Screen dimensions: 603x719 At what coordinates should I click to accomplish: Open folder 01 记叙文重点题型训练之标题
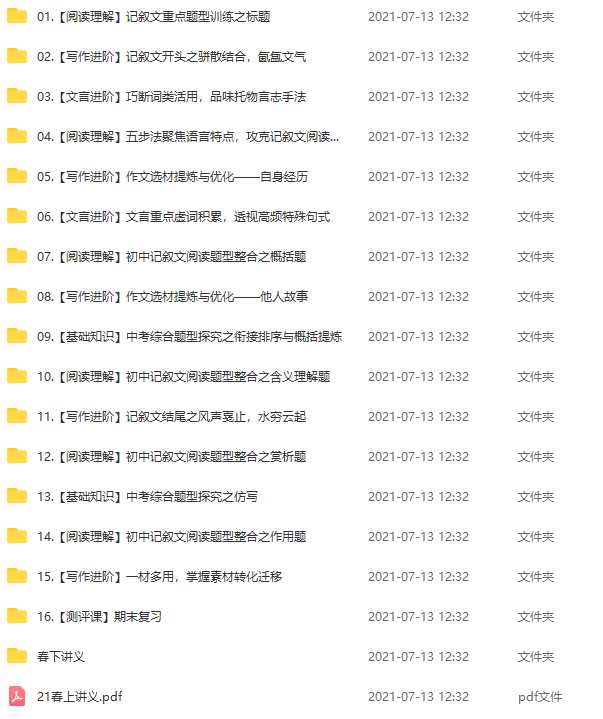pos(153,17)
